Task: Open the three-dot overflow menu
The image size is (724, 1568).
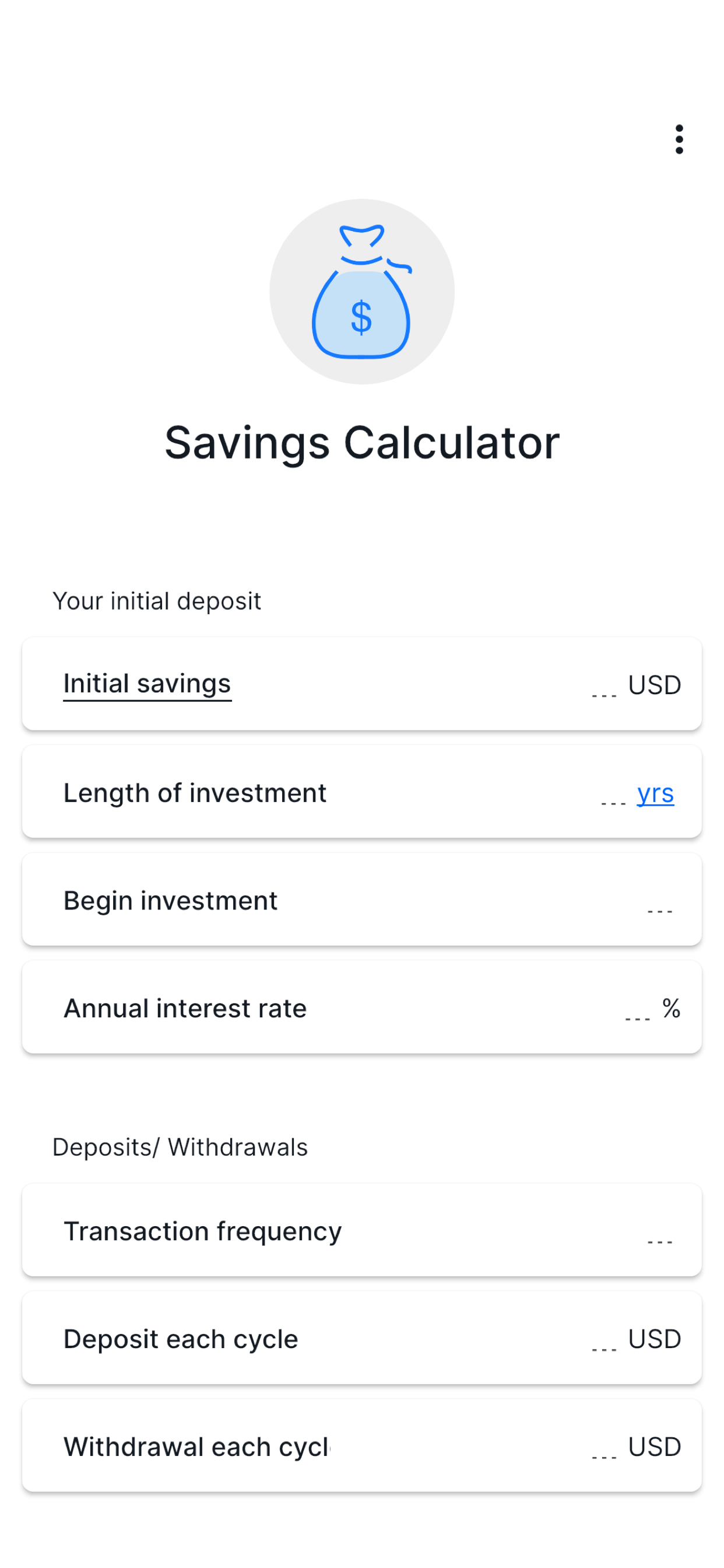Action: pyautogui.click(x=680, y=139)
